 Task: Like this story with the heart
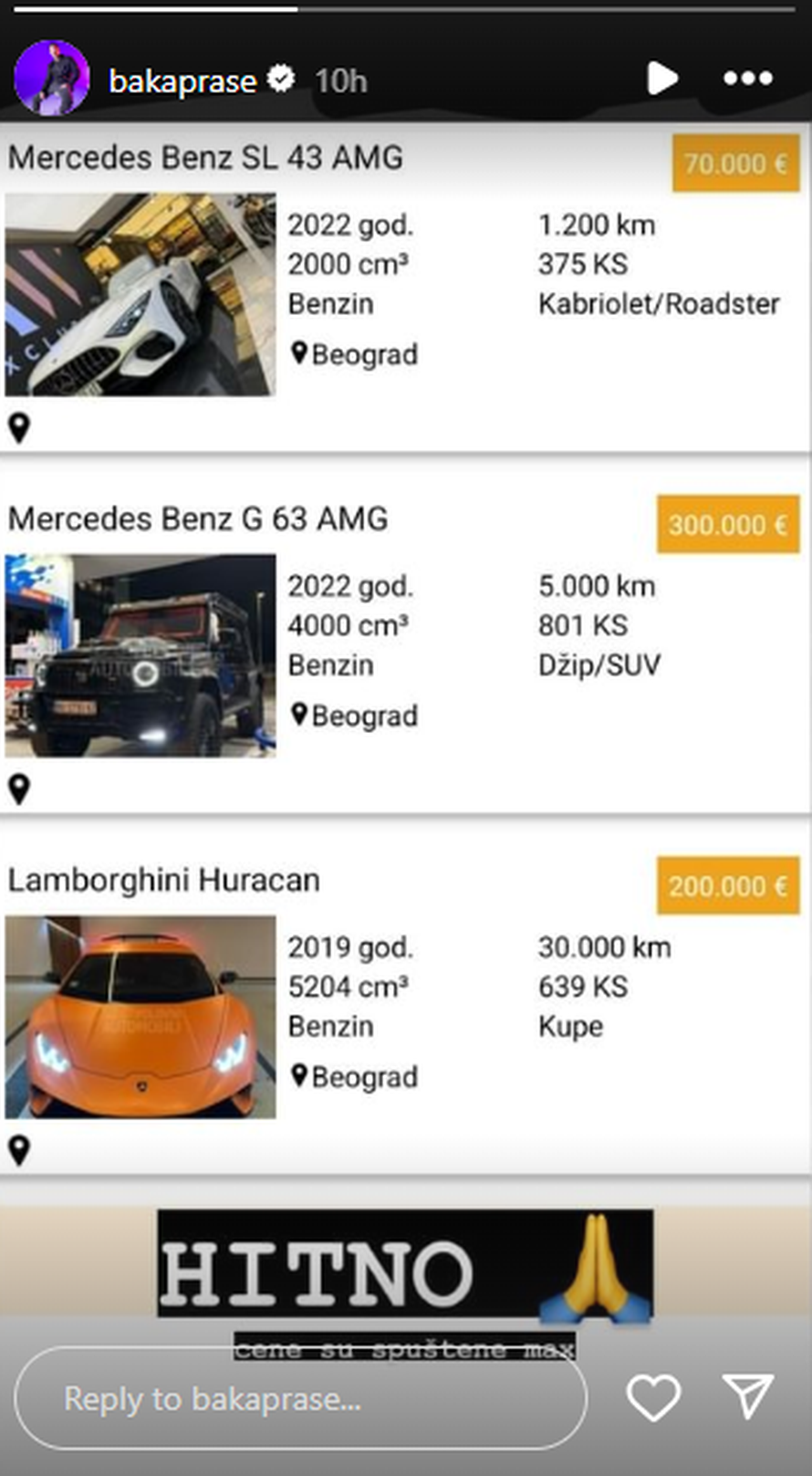pos(653,1397)
